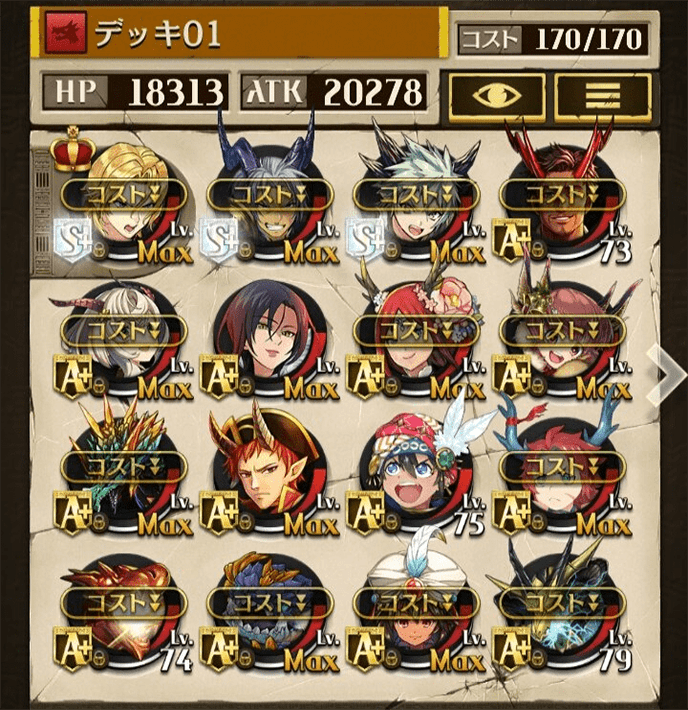Go to the next deck arrow
The height and width of the screenshot is (710, 688).
[x=663, y=369]
